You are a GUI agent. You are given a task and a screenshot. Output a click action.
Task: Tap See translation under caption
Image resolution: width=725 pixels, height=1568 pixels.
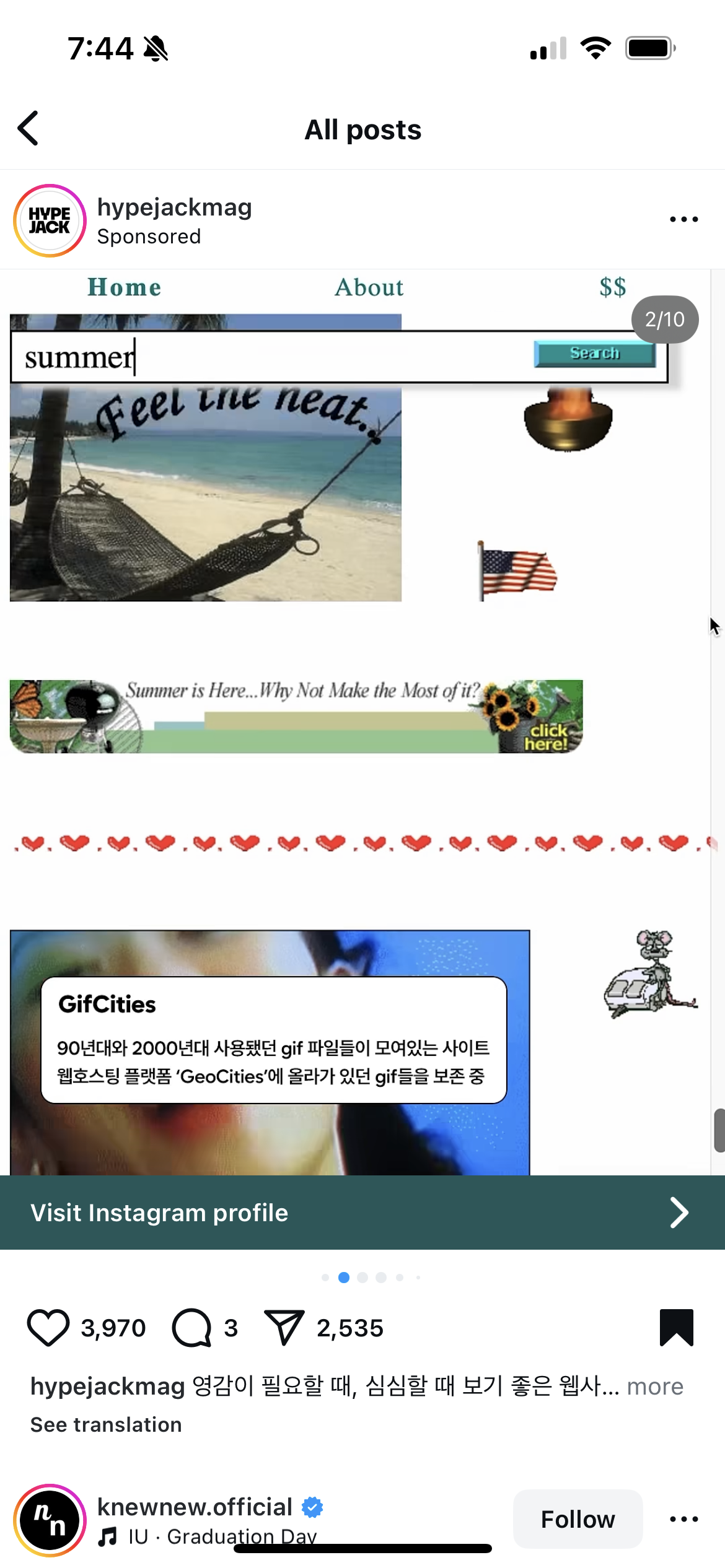[x=106, y=1424]
